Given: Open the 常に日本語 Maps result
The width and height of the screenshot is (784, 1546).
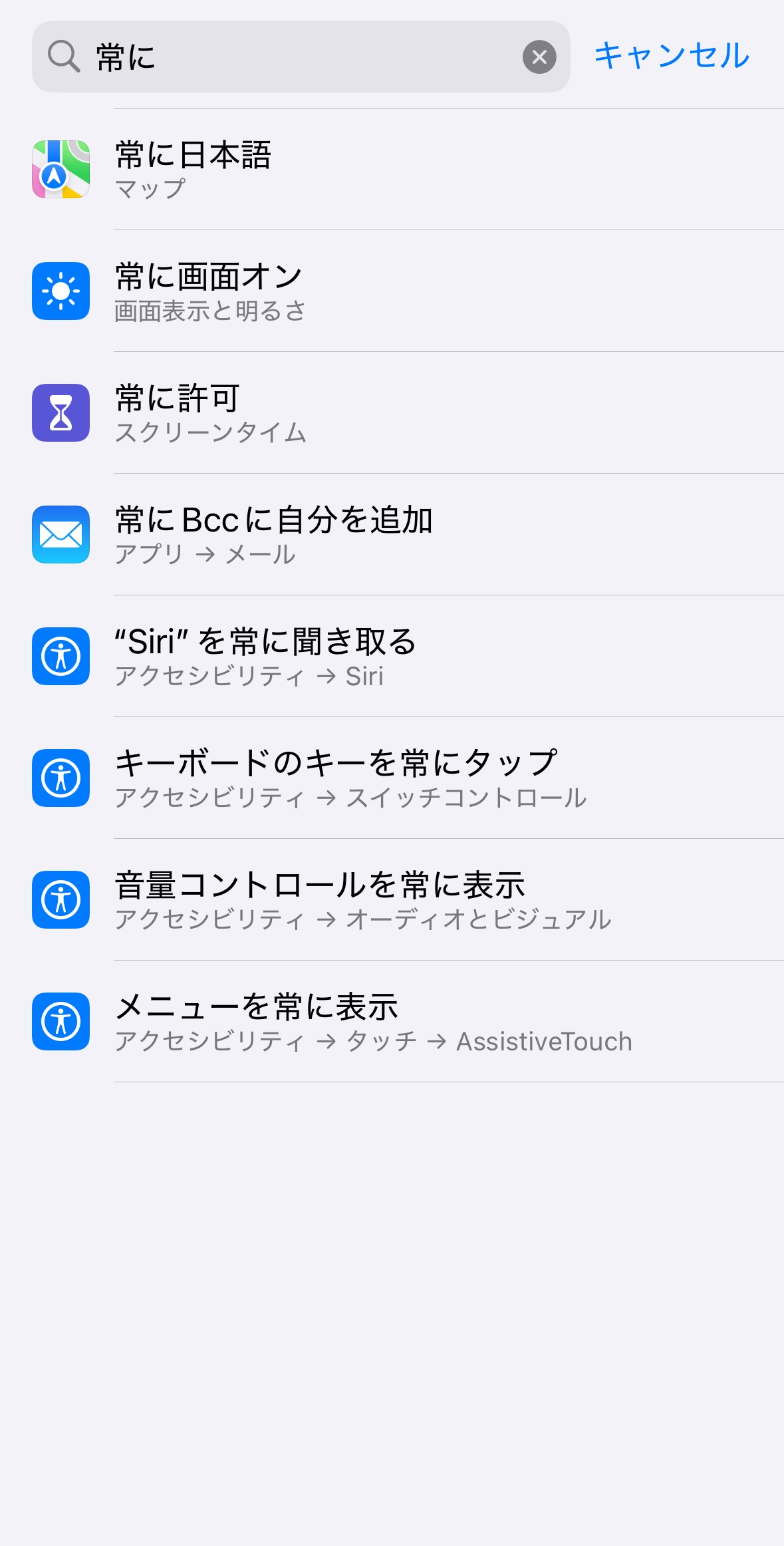Looking at the screenshot, I should coord(399,170).
